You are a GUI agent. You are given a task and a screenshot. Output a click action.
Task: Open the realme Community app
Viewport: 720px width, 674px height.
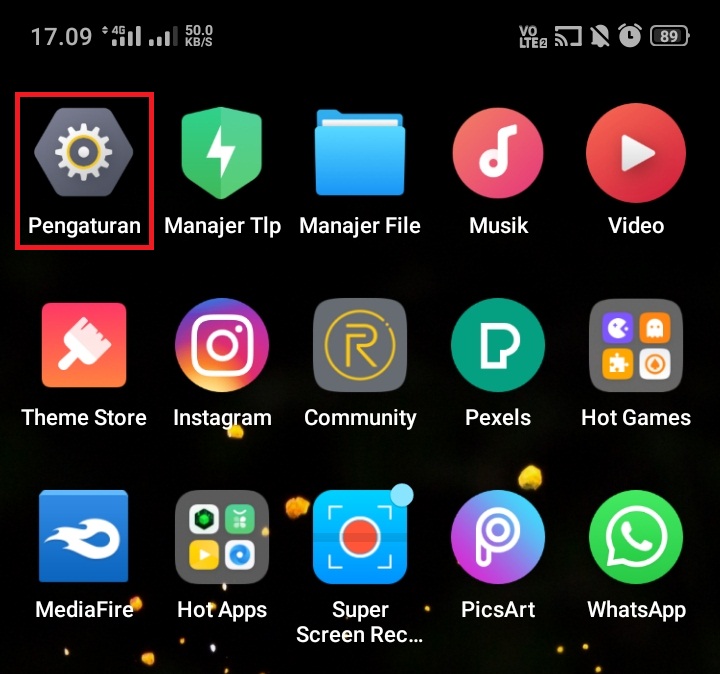tap(360, 345)
